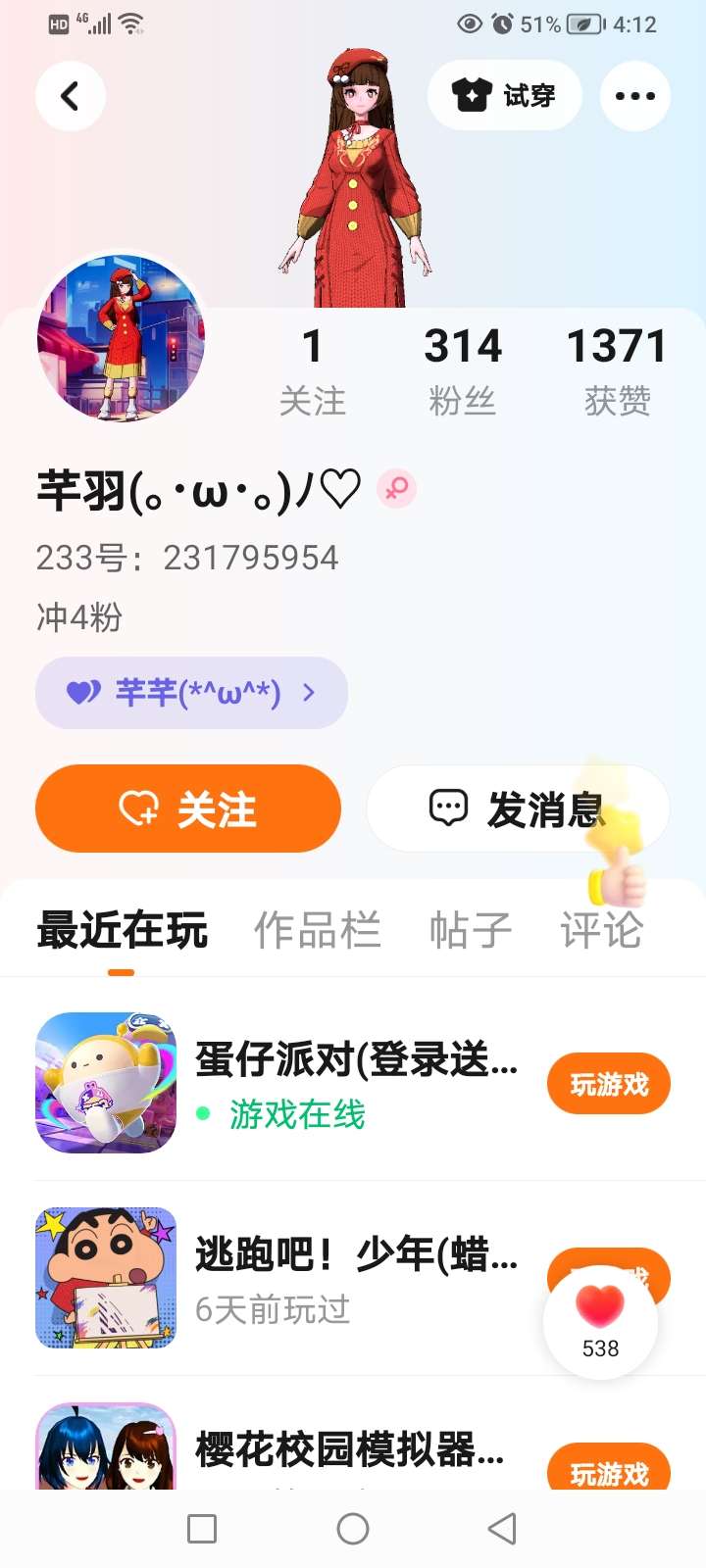The image size is (706, 1568).
Task: Open the 芊芊(*^ω^*) relationship chip
Action: (191, 693)
